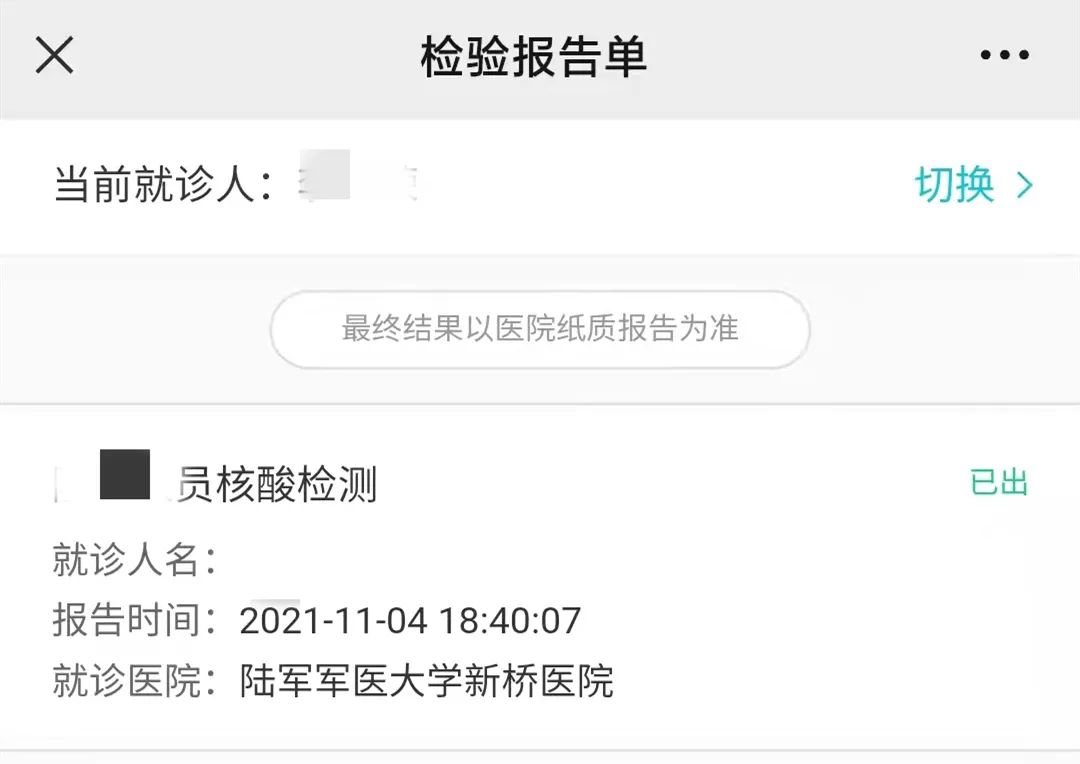Close the 检验报告单 page
Viewport: 1080px width, 764px height.
coord(54,56)
